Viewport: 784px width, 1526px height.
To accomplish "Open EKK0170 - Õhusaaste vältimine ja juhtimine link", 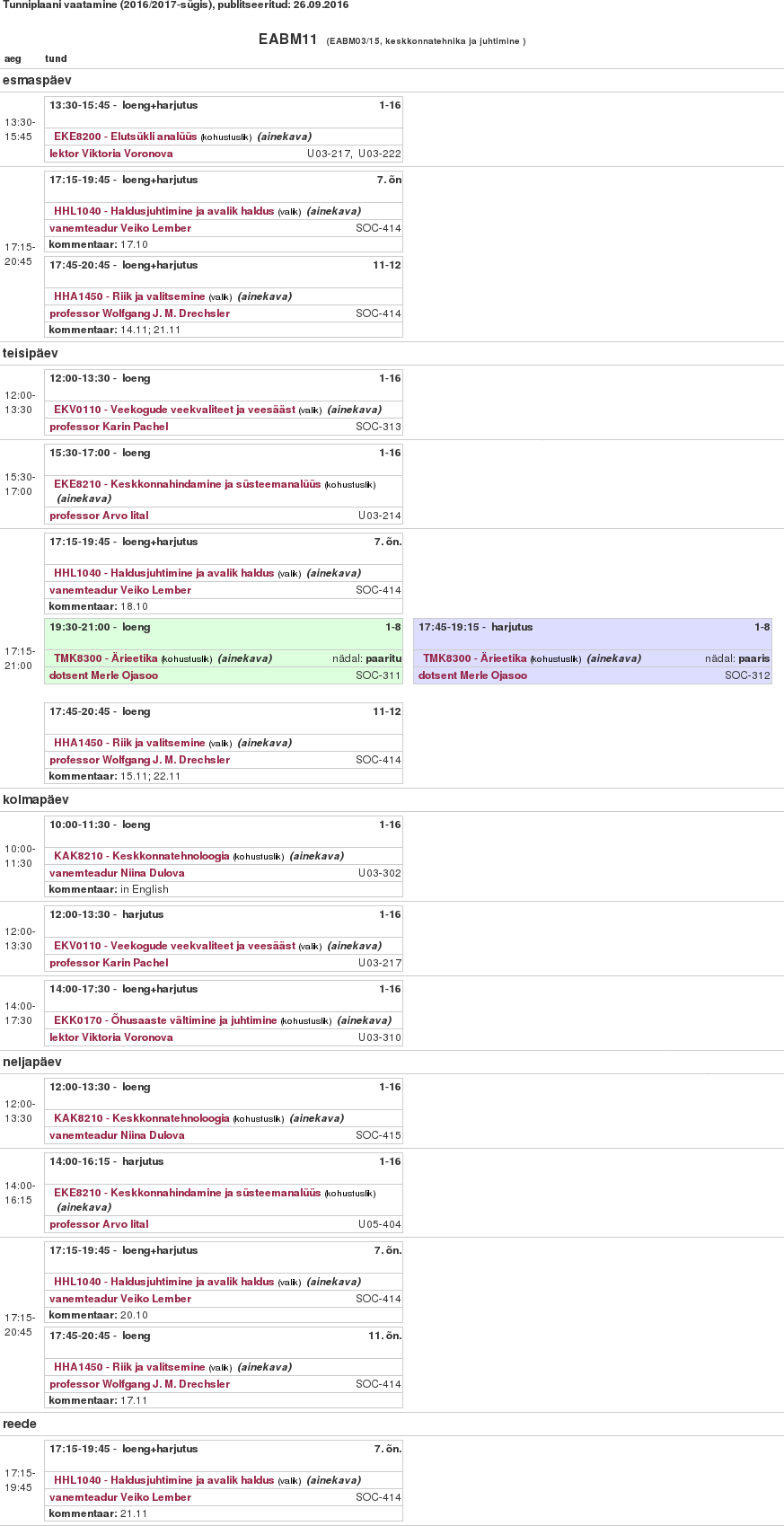I will [165, 1020].
